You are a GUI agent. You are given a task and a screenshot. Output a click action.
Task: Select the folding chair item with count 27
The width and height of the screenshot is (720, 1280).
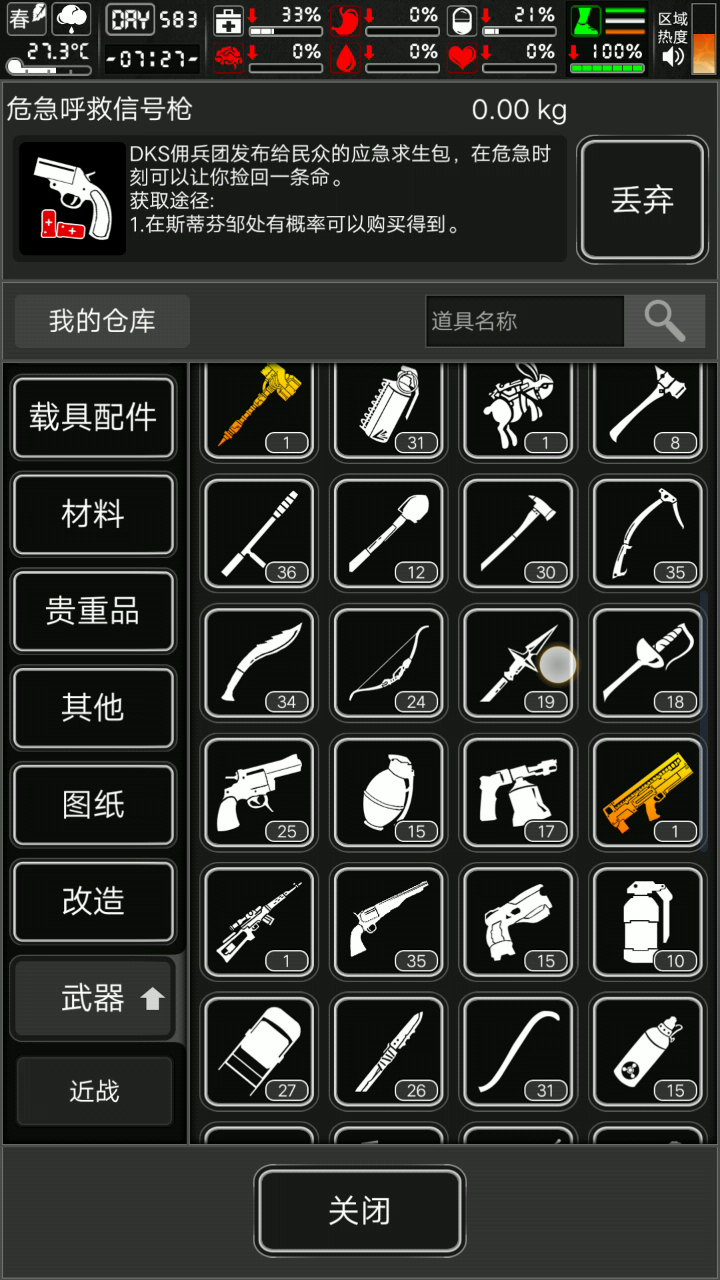click(x=259, y=1051)
